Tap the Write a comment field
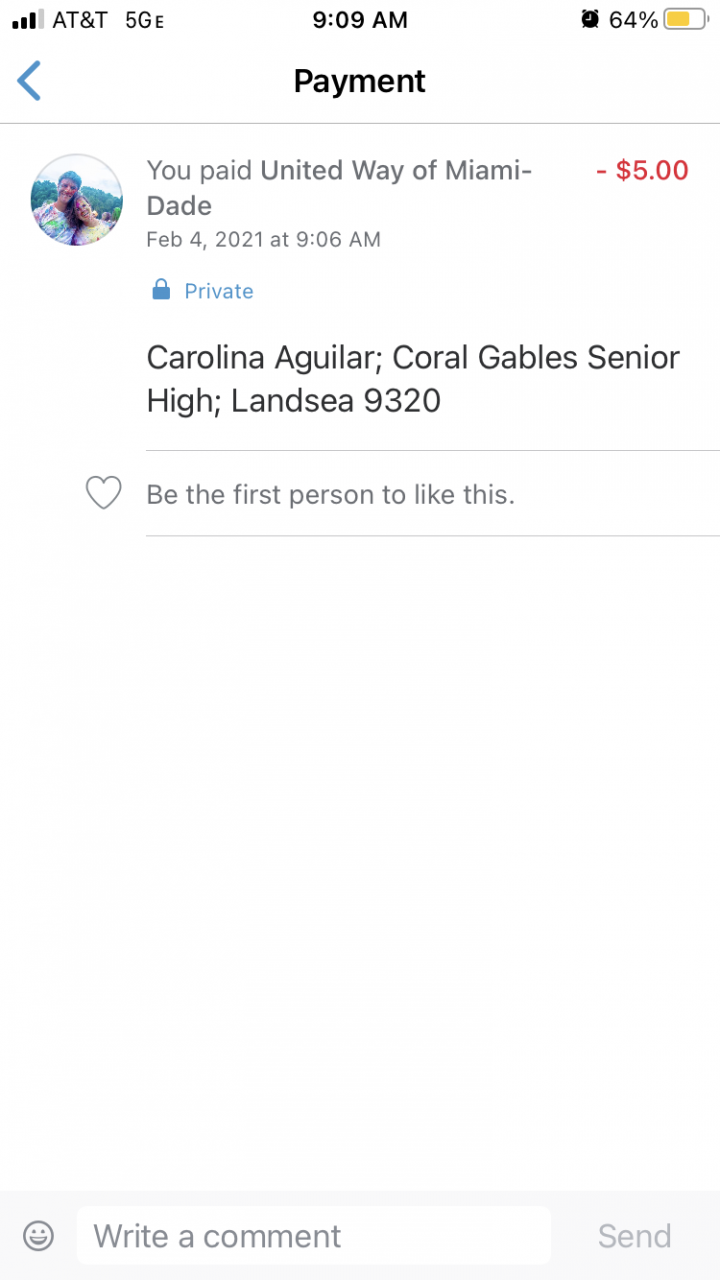The width and height of the screenshot is (720, 1280). point(313,1236)
